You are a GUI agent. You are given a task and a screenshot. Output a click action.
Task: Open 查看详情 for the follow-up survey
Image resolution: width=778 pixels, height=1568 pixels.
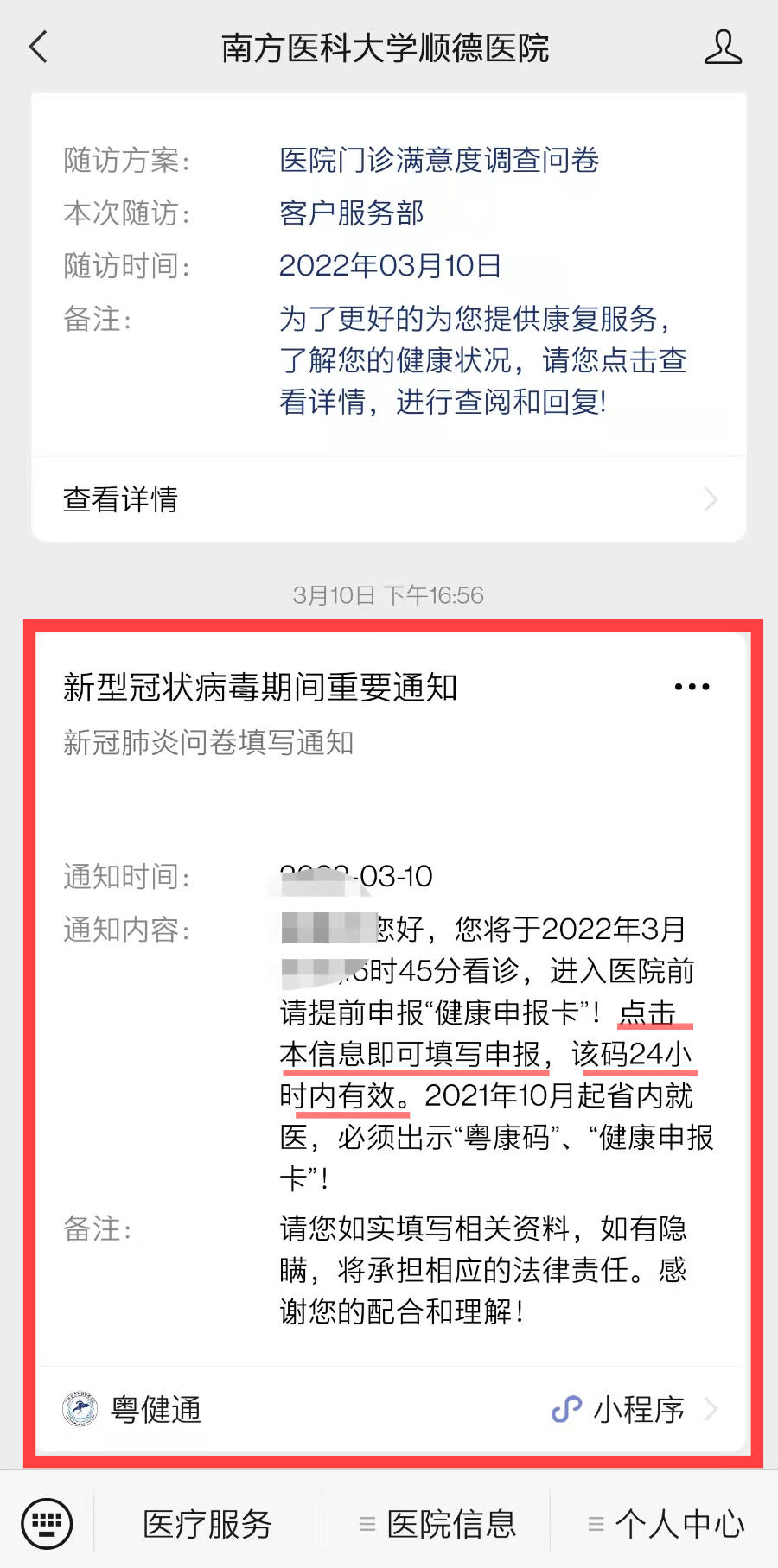389,499
